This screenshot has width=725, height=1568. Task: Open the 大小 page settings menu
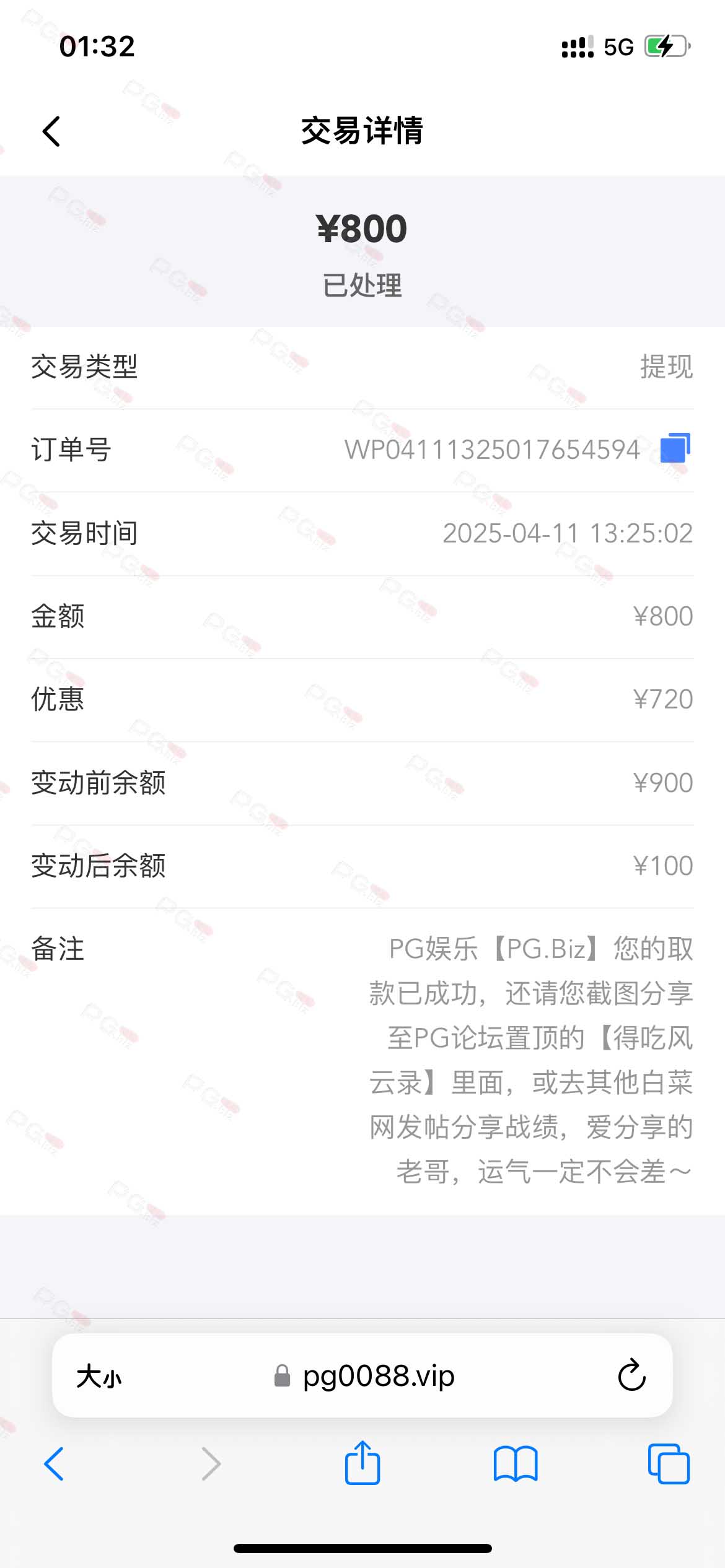(99, 1377)
